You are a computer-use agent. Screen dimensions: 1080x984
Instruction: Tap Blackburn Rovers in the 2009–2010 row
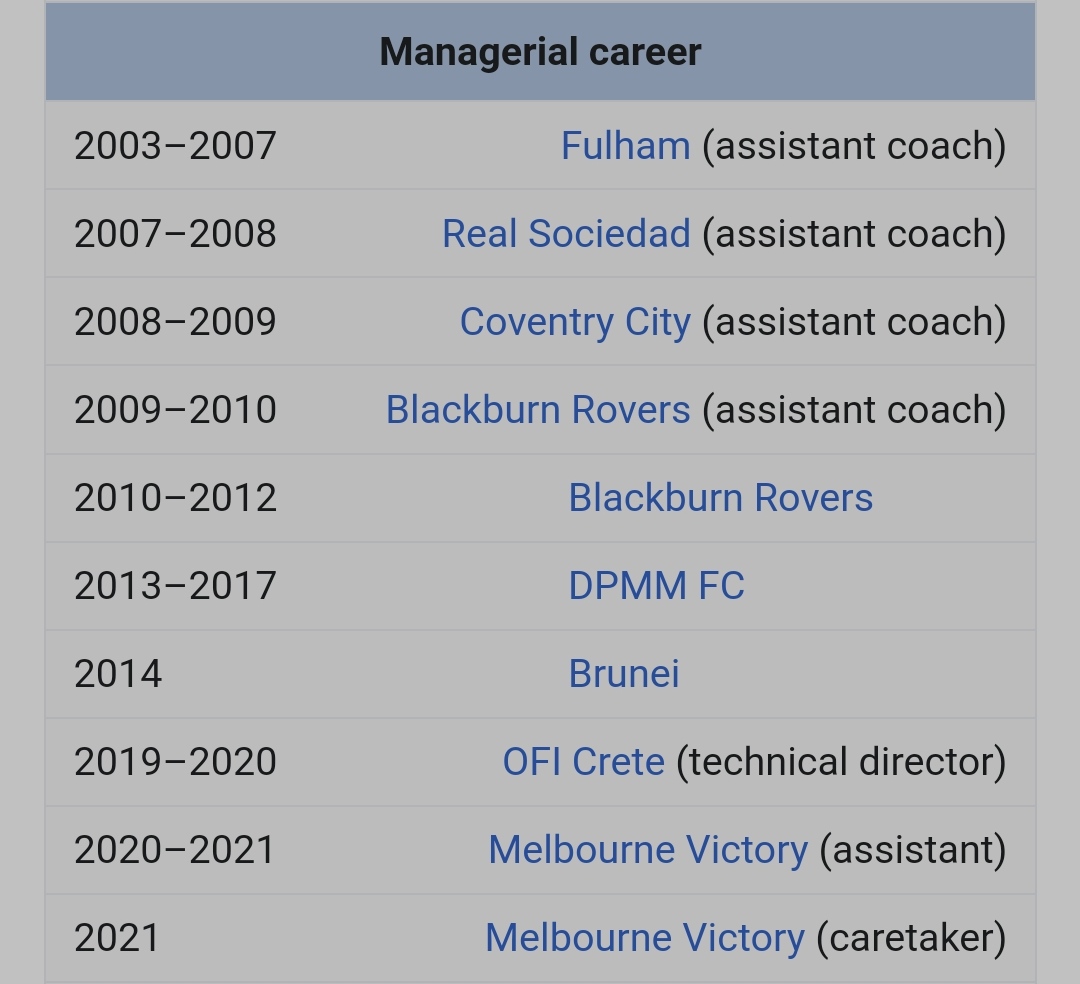click(538, 410)
